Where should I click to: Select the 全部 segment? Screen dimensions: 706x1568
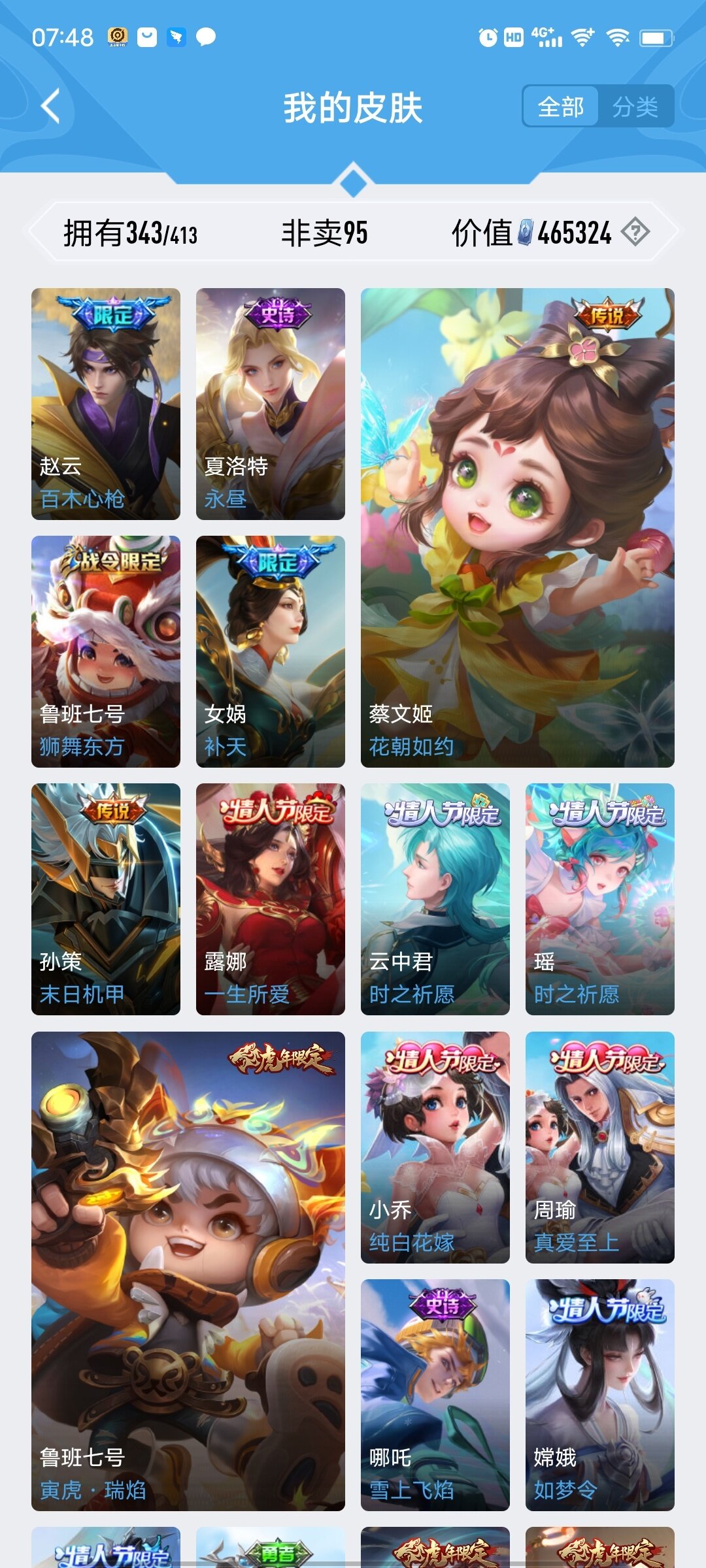coord(560,106)
